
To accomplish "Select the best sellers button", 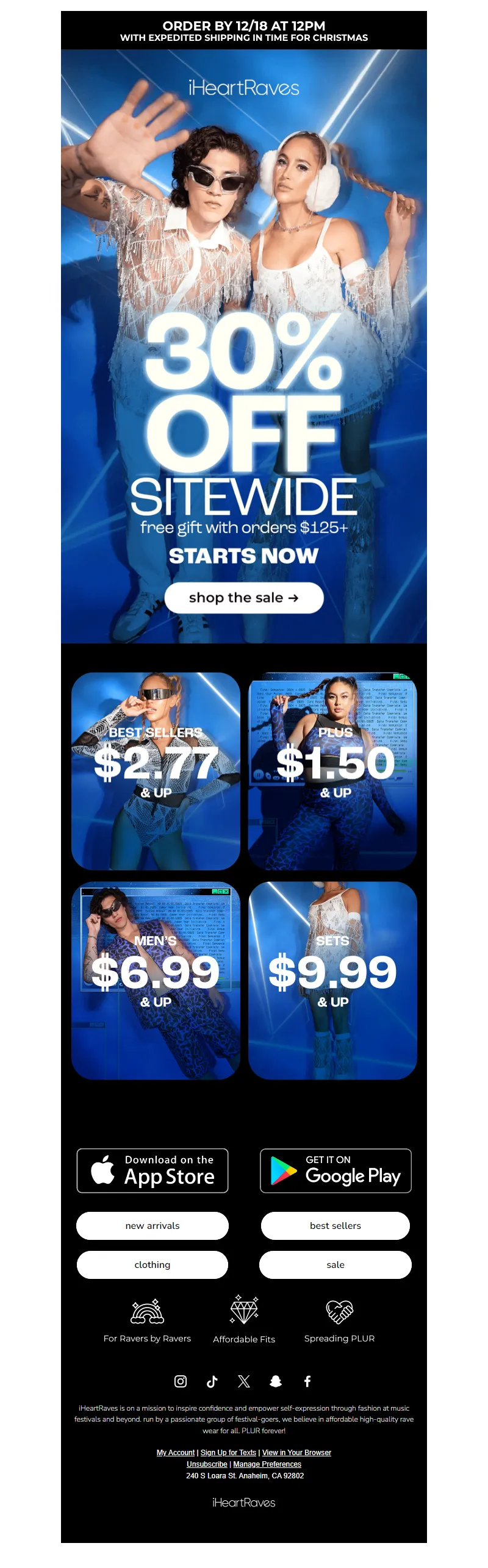I will pos(335,1225).
